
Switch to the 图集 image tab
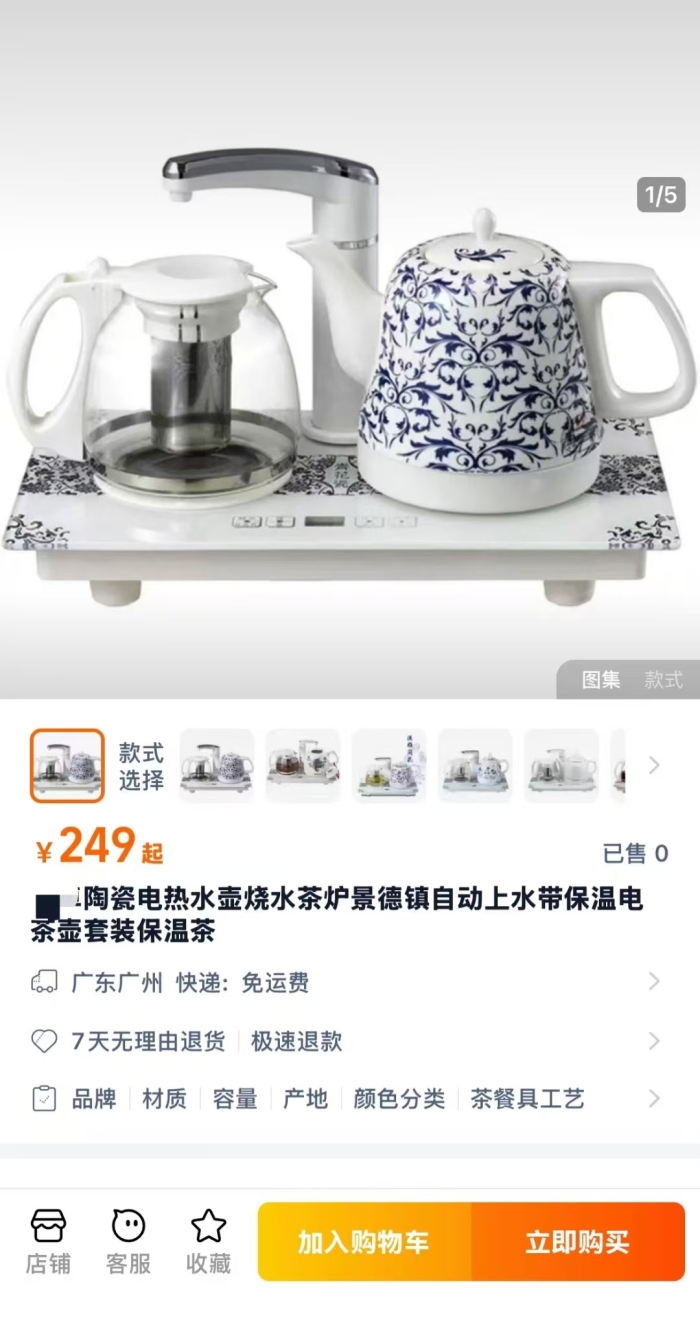[x=601, y=680]
